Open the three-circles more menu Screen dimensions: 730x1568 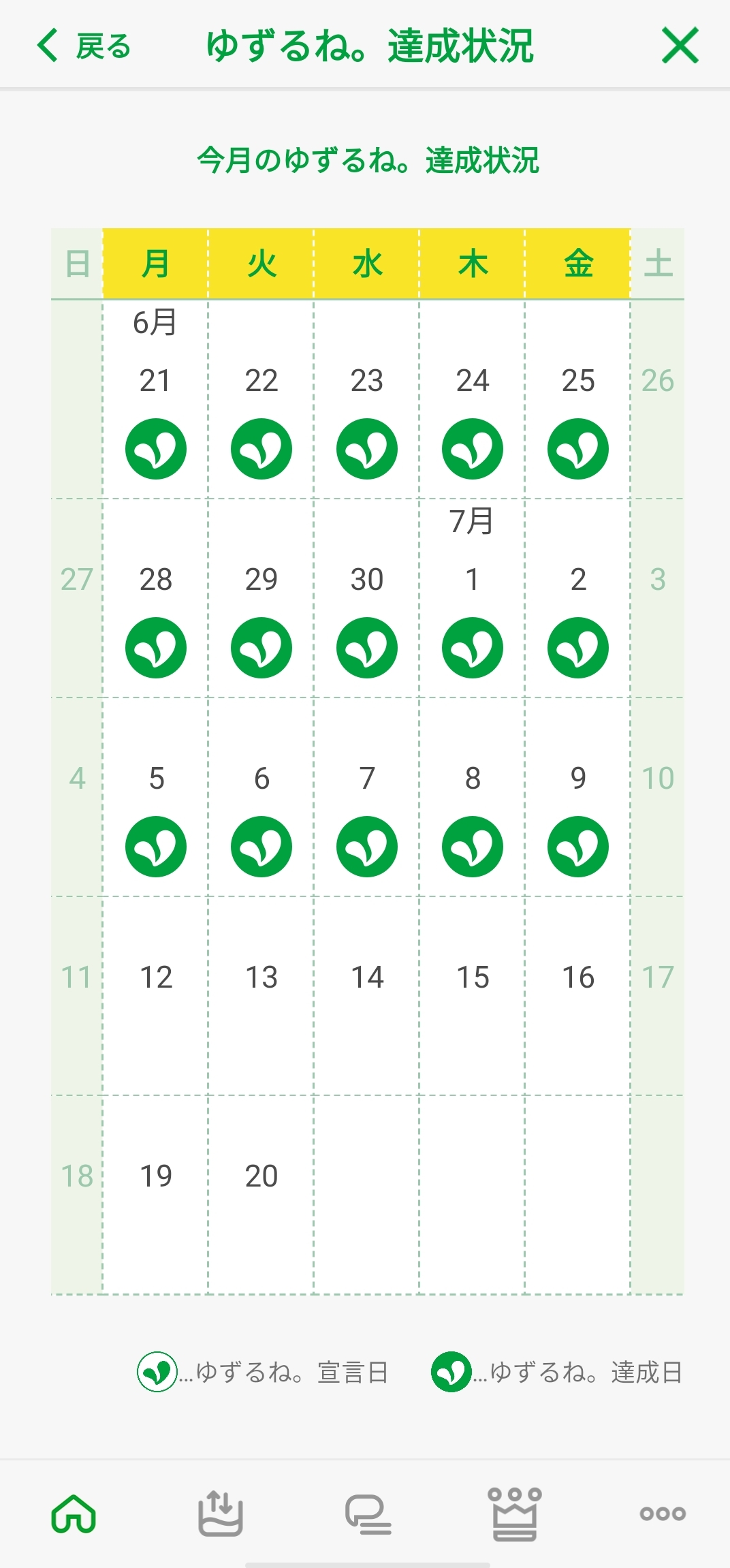[662, 1514]
